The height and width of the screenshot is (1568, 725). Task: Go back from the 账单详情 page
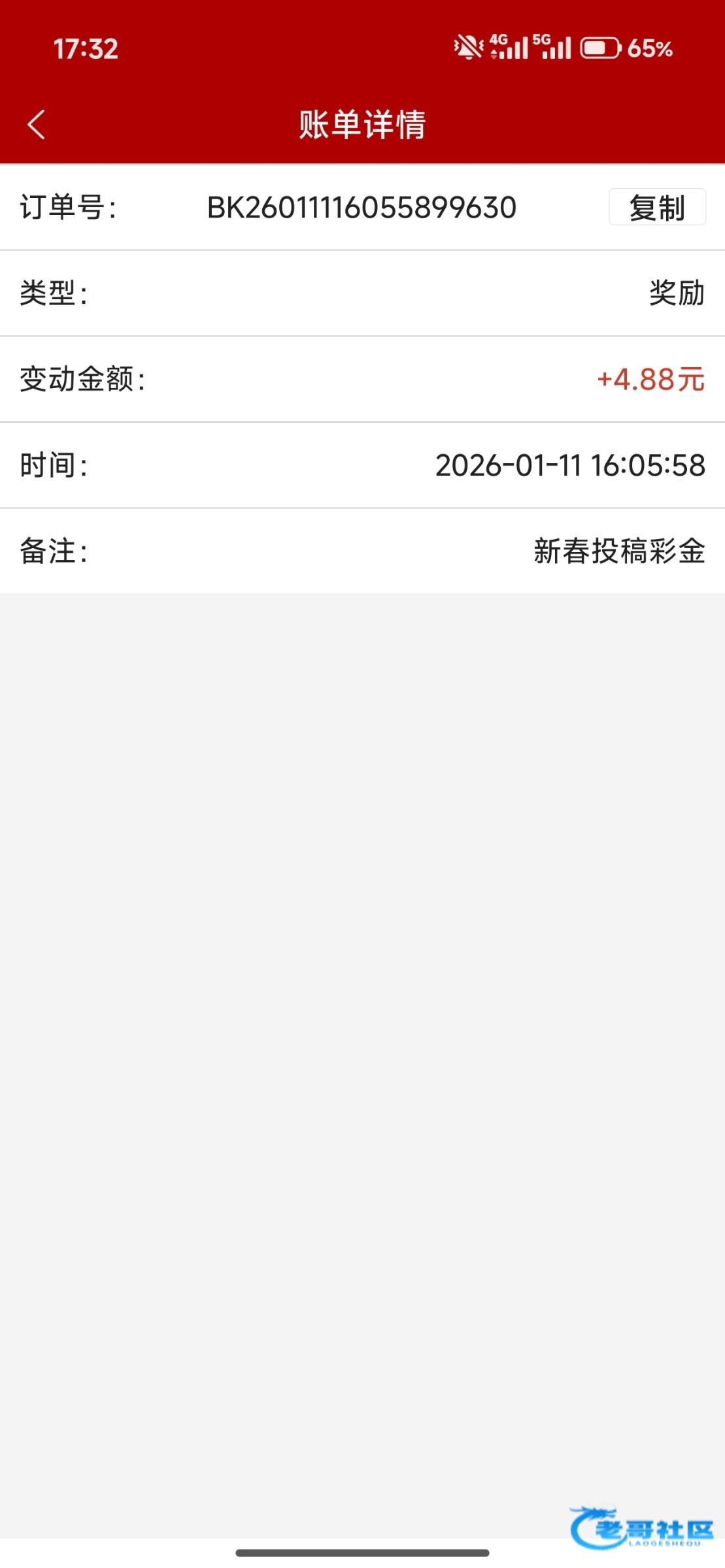coord(37,124)
